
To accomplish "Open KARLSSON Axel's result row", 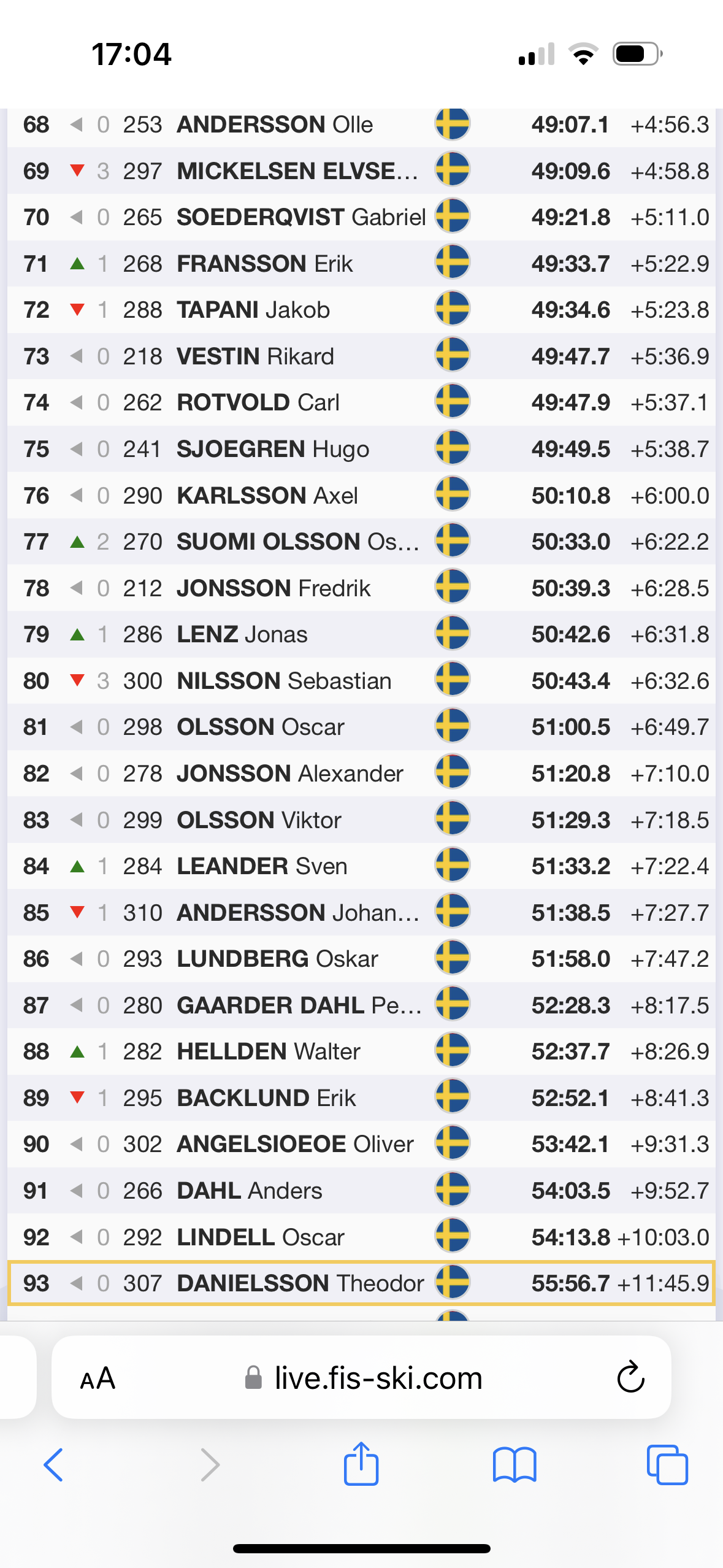I will [x=361, y=495].
